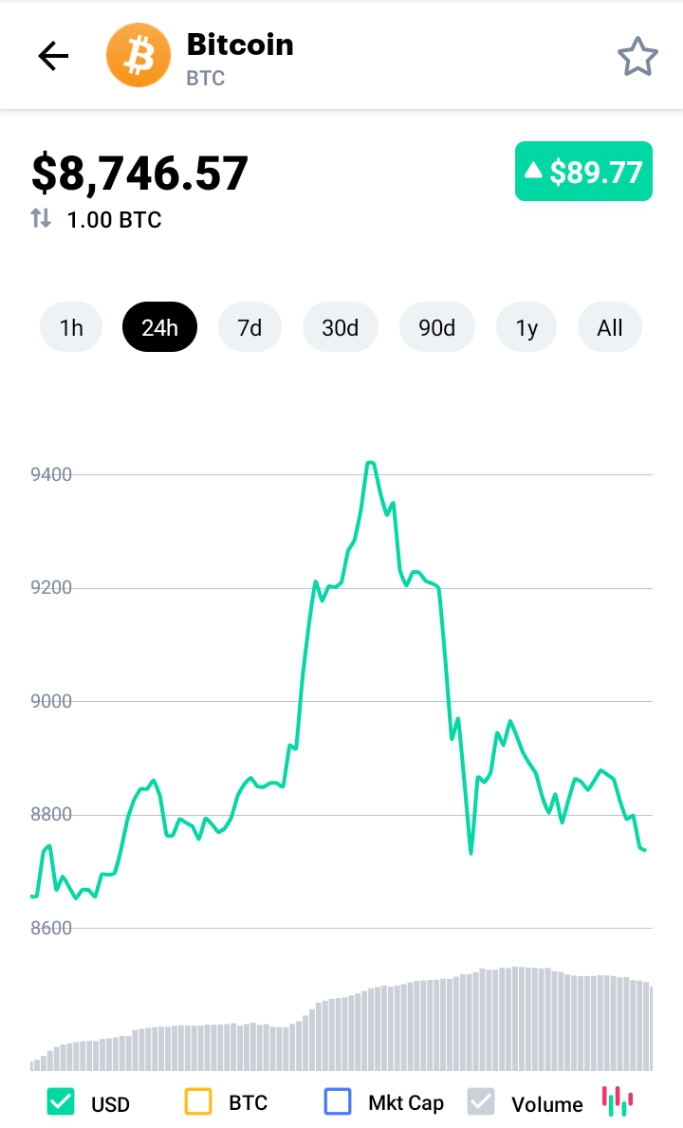This screenshot has height=1128, width=683.
Task: Show All-time price history
Action: point(609,328)
